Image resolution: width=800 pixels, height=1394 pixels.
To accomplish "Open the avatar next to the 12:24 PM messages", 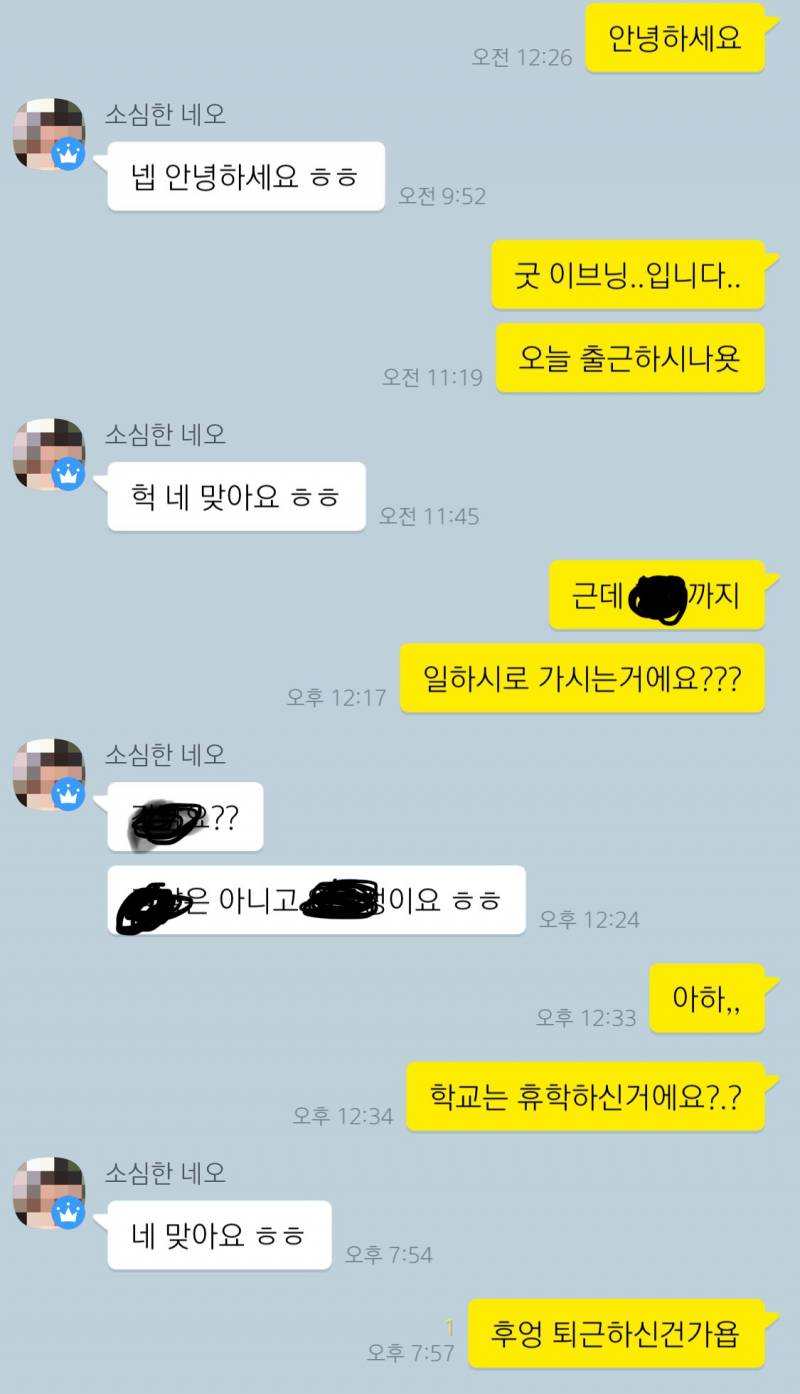I will 48,774.
